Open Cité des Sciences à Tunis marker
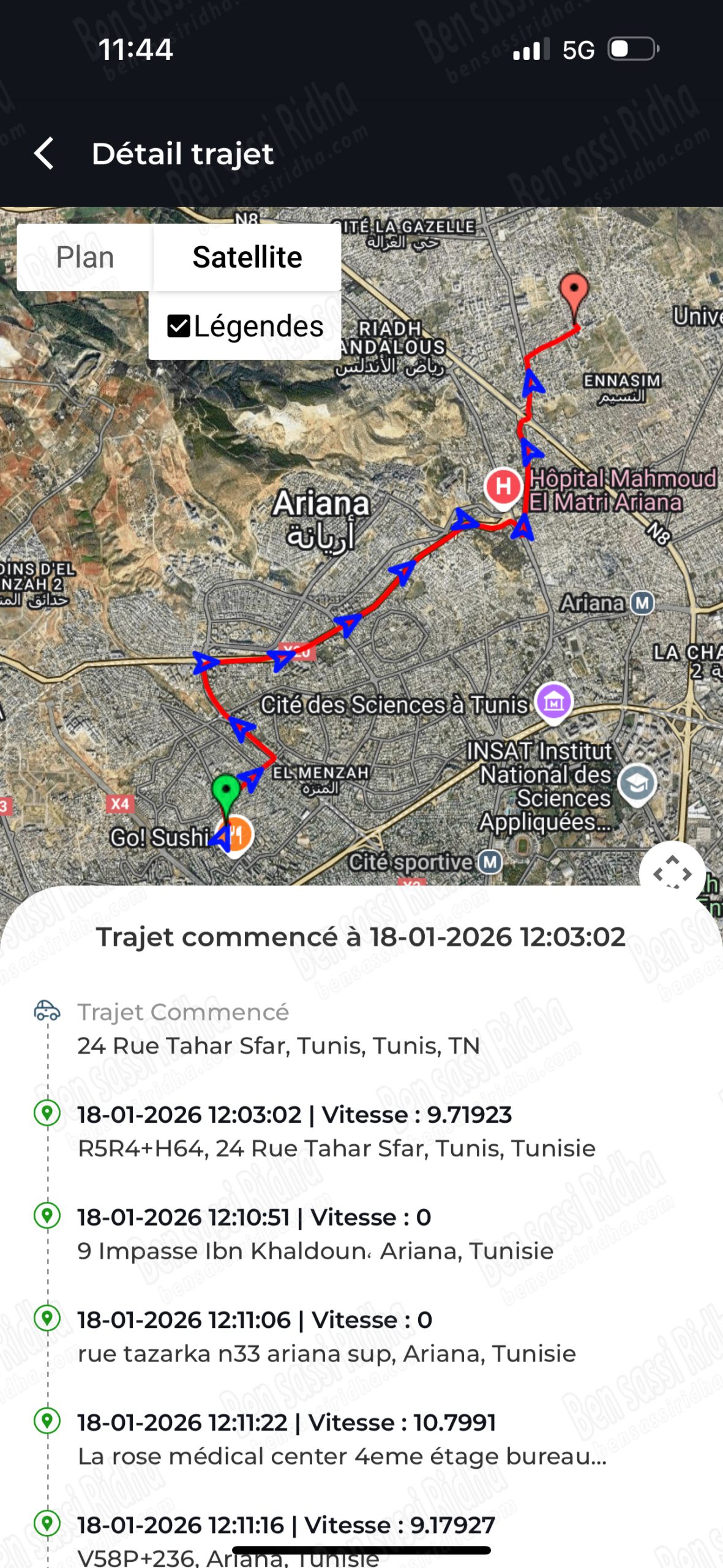 (x=554, y=701)
